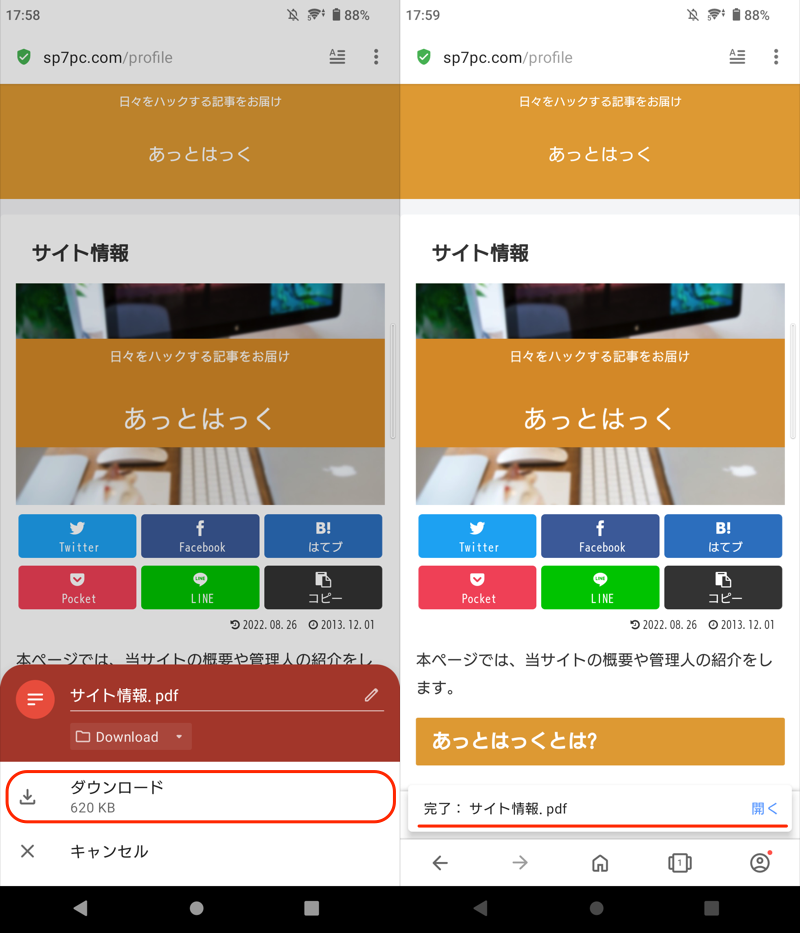Go back with the browser's back arrow
Viewport: 800px width, 933px height.
(440, 863)
